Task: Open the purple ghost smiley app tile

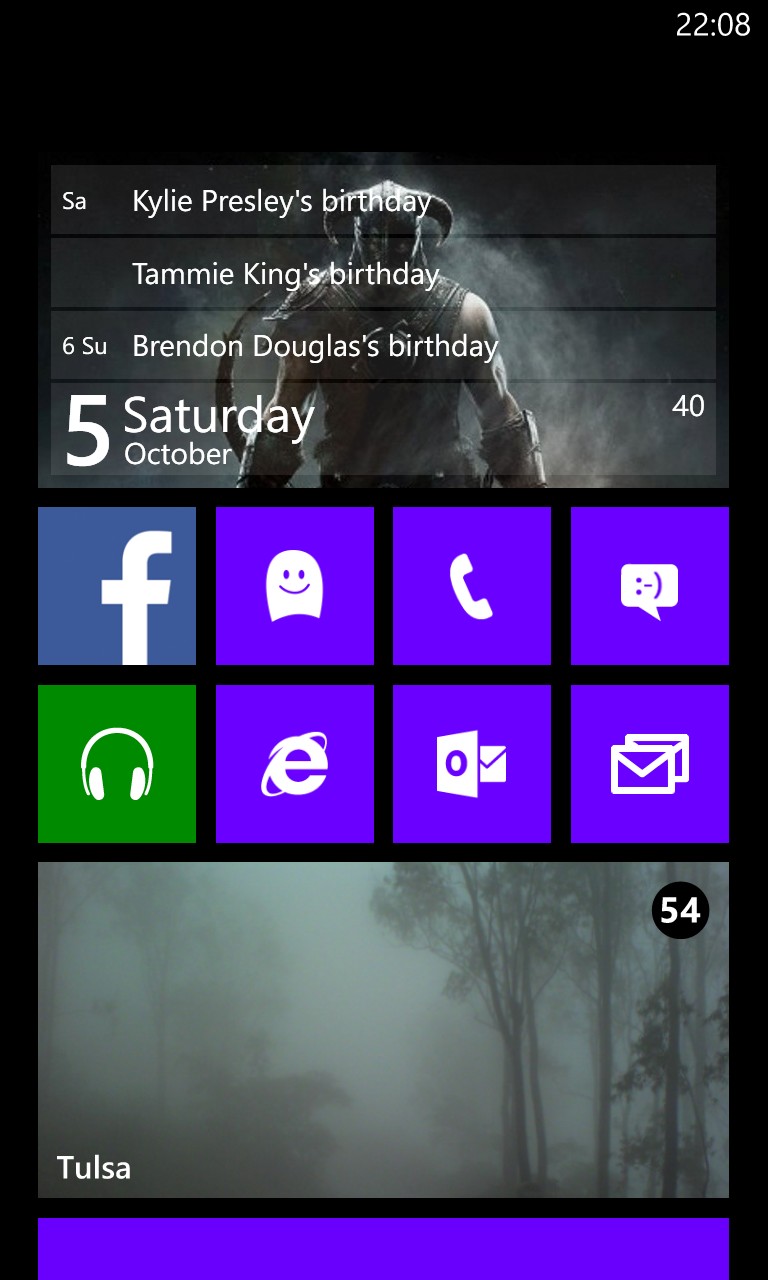Action: tap(295, 586)
